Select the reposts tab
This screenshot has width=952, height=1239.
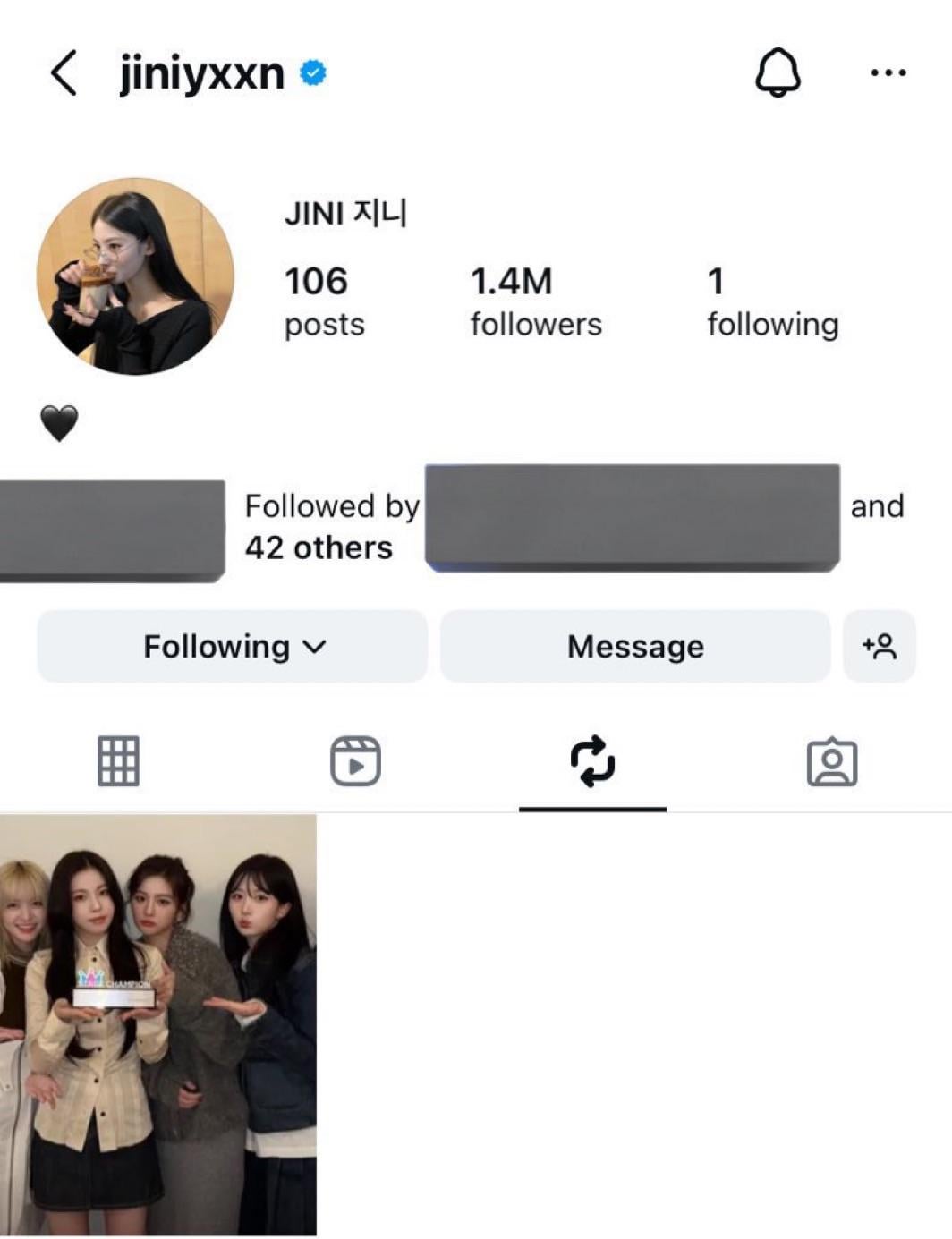(x=592, y=761)
